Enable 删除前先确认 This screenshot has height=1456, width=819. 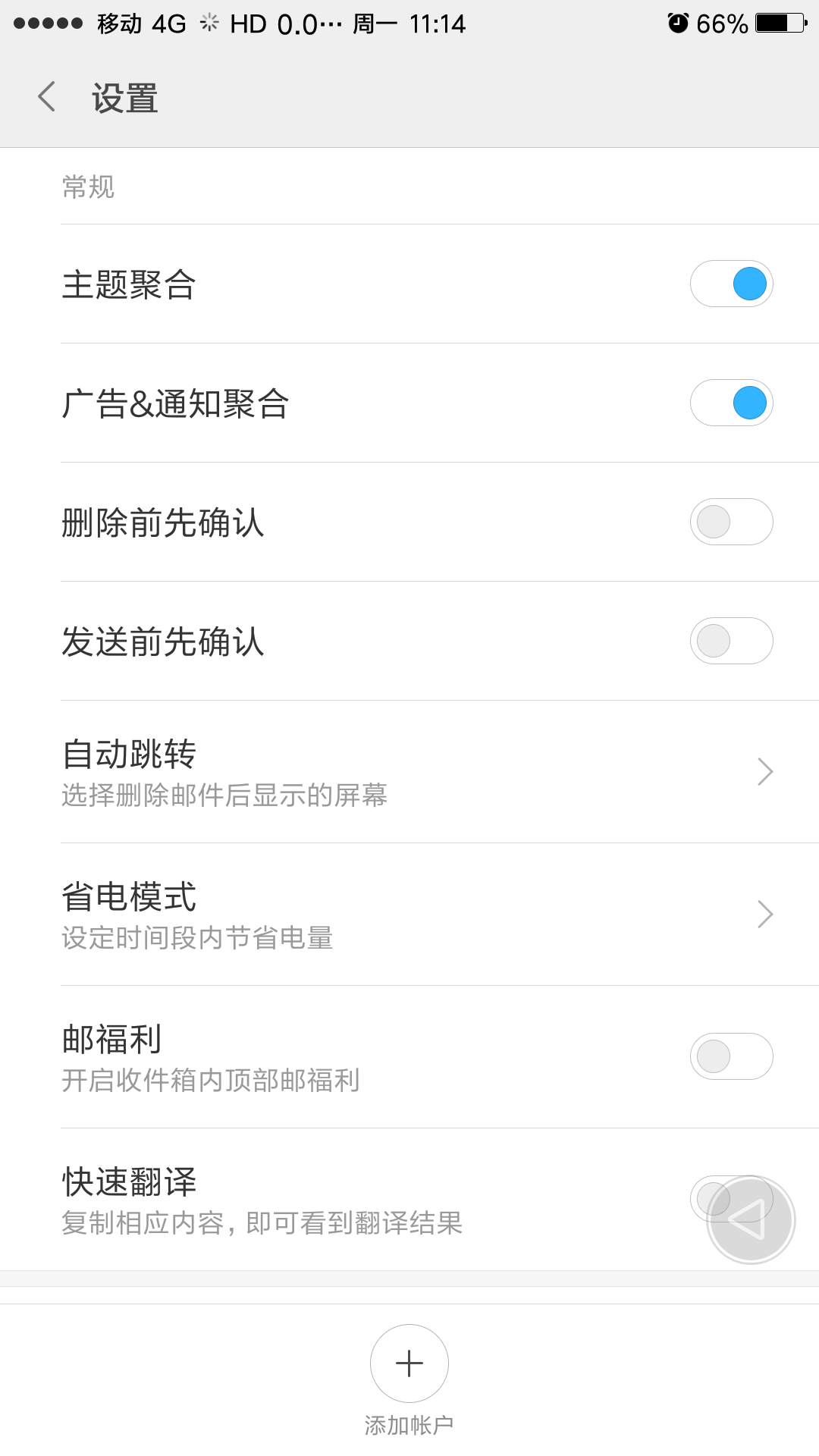(731, 522)
